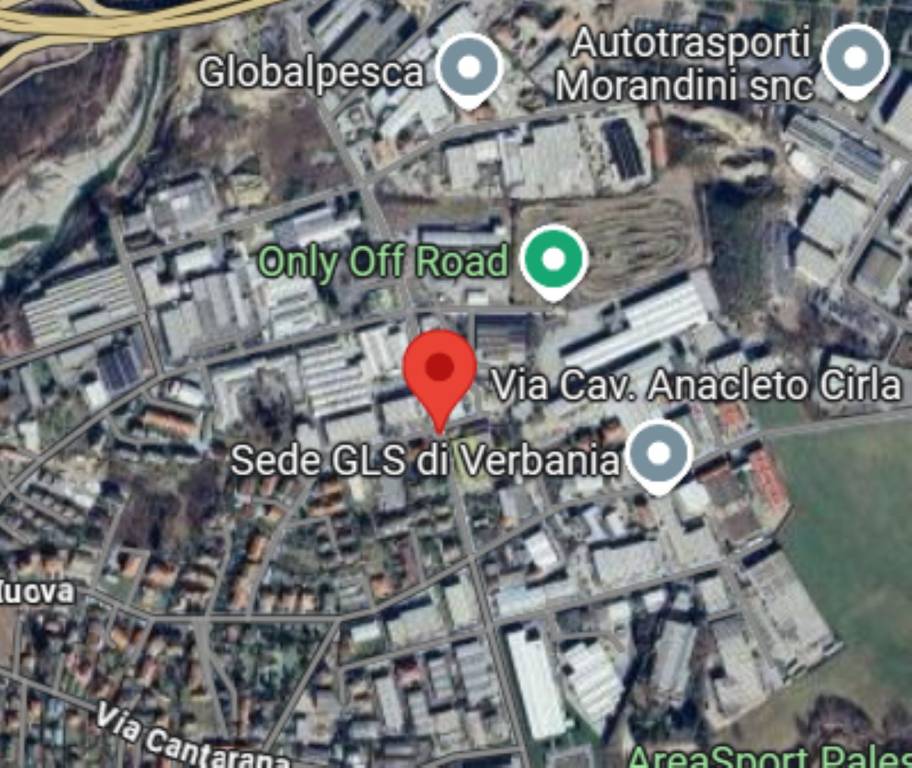Screen dimensions: 912x768
Task: Tap the red pin at Via Cav. Anacleto Cirla
Action: click(439, 372)
